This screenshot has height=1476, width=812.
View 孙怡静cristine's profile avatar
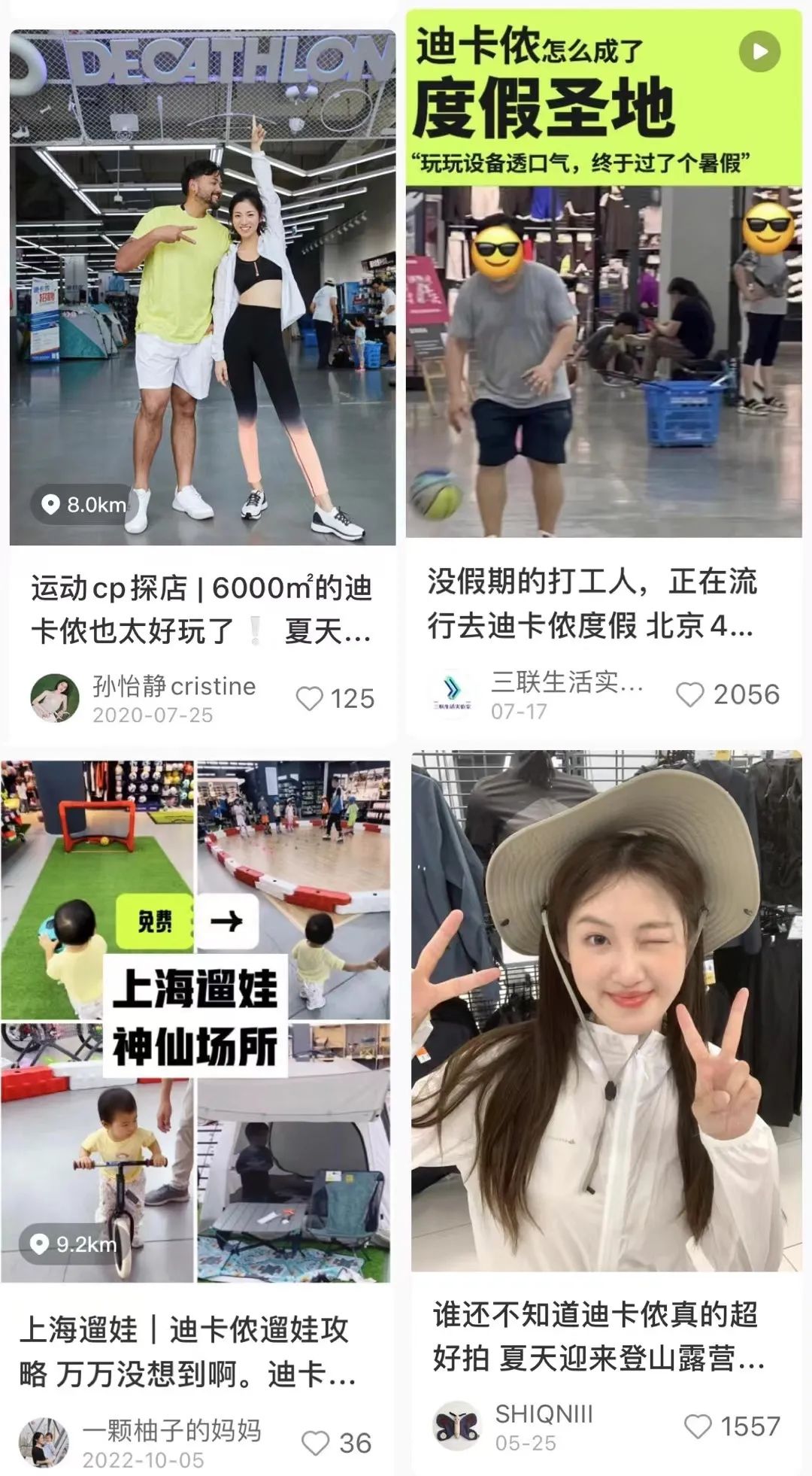[55, 698]
